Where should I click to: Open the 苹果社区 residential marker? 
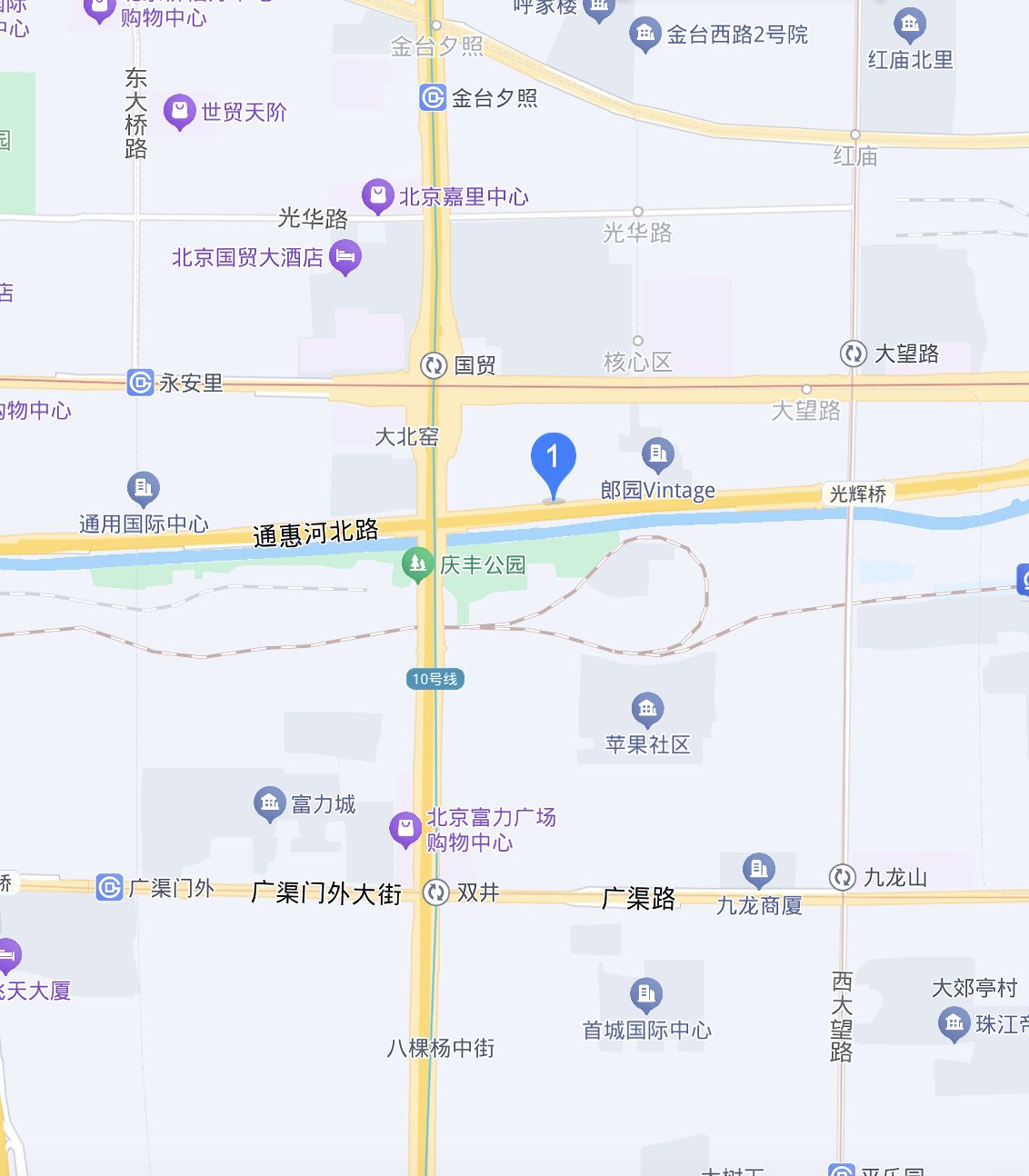[x=647, y=709]
